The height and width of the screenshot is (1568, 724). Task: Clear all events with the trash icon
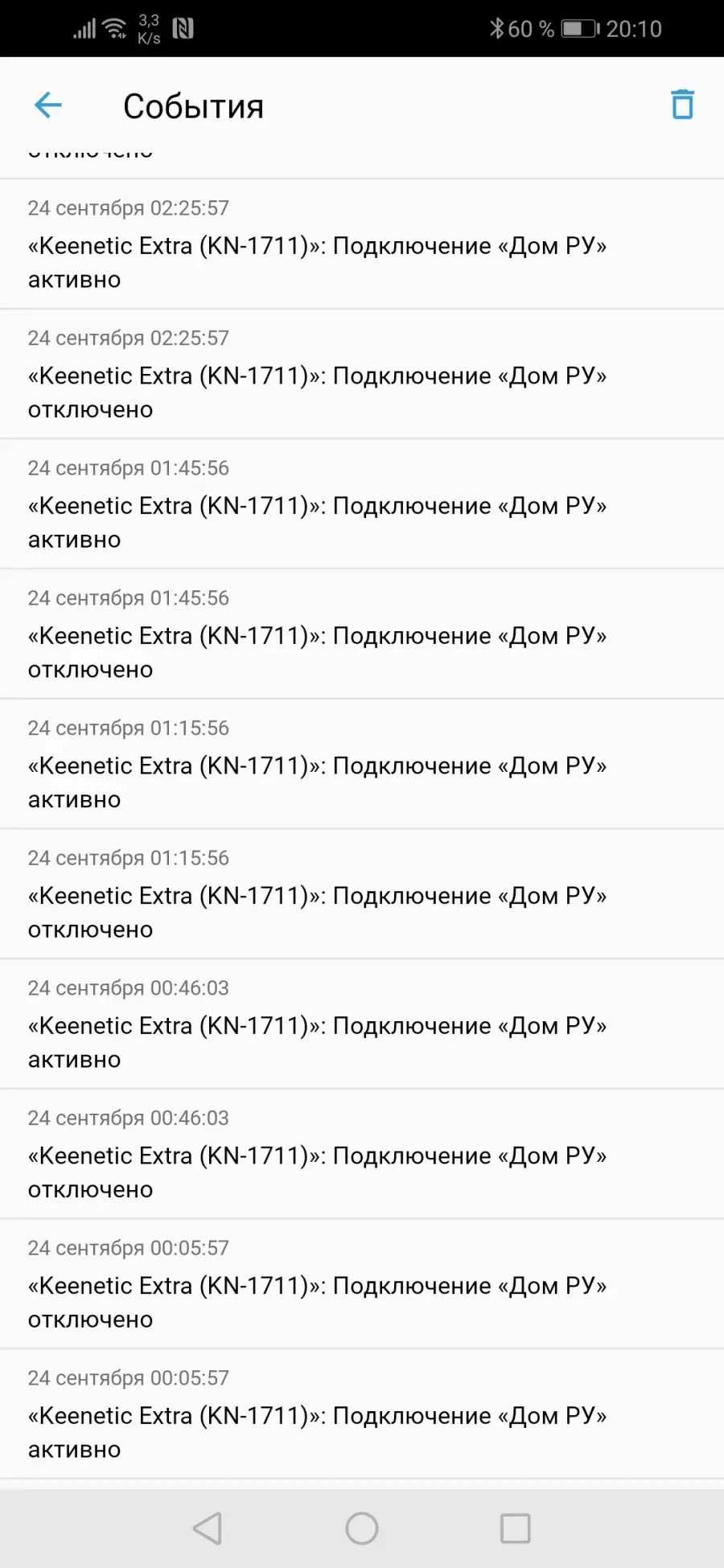click(x=682, y=105)
